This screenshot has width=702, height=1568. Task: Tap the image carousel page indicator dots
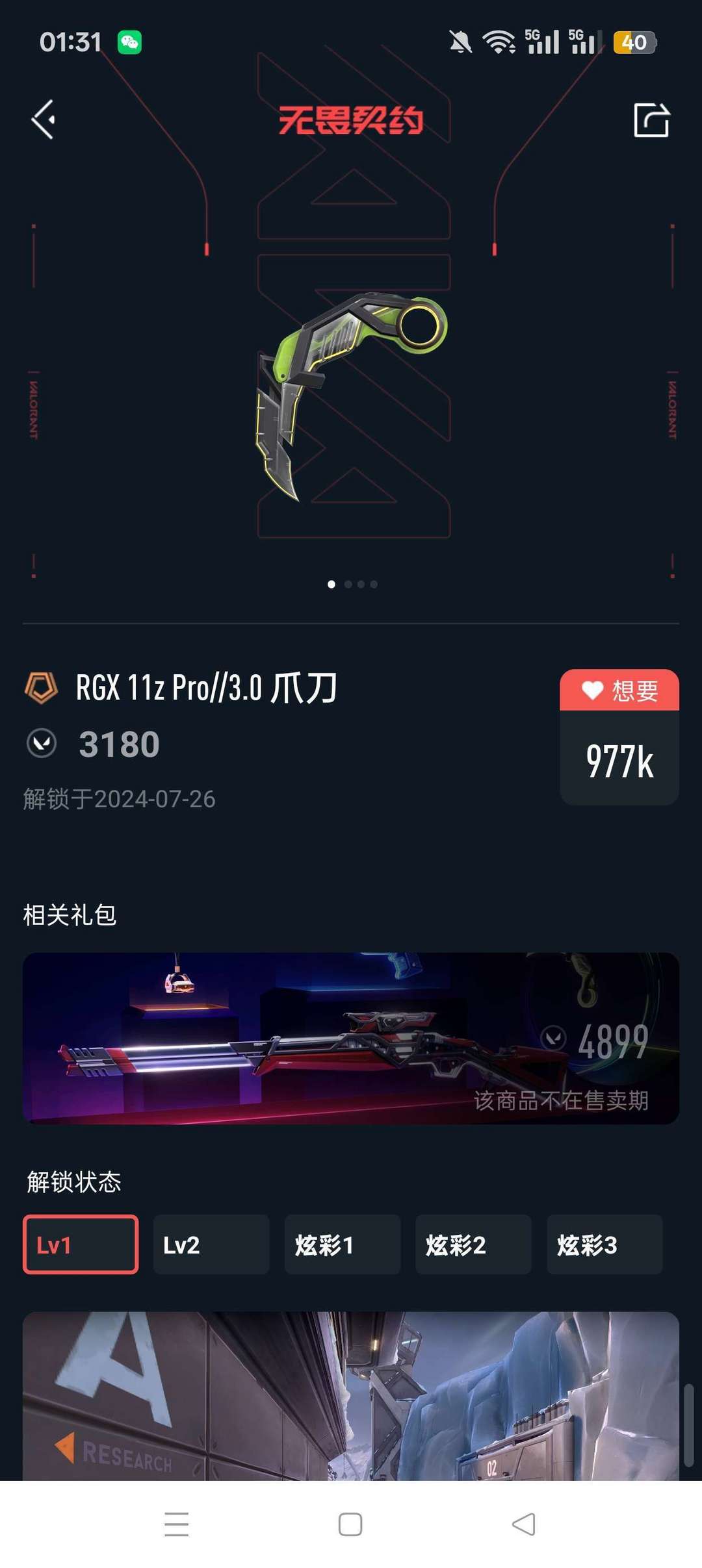pyautogui.click(x=352, y=584)
